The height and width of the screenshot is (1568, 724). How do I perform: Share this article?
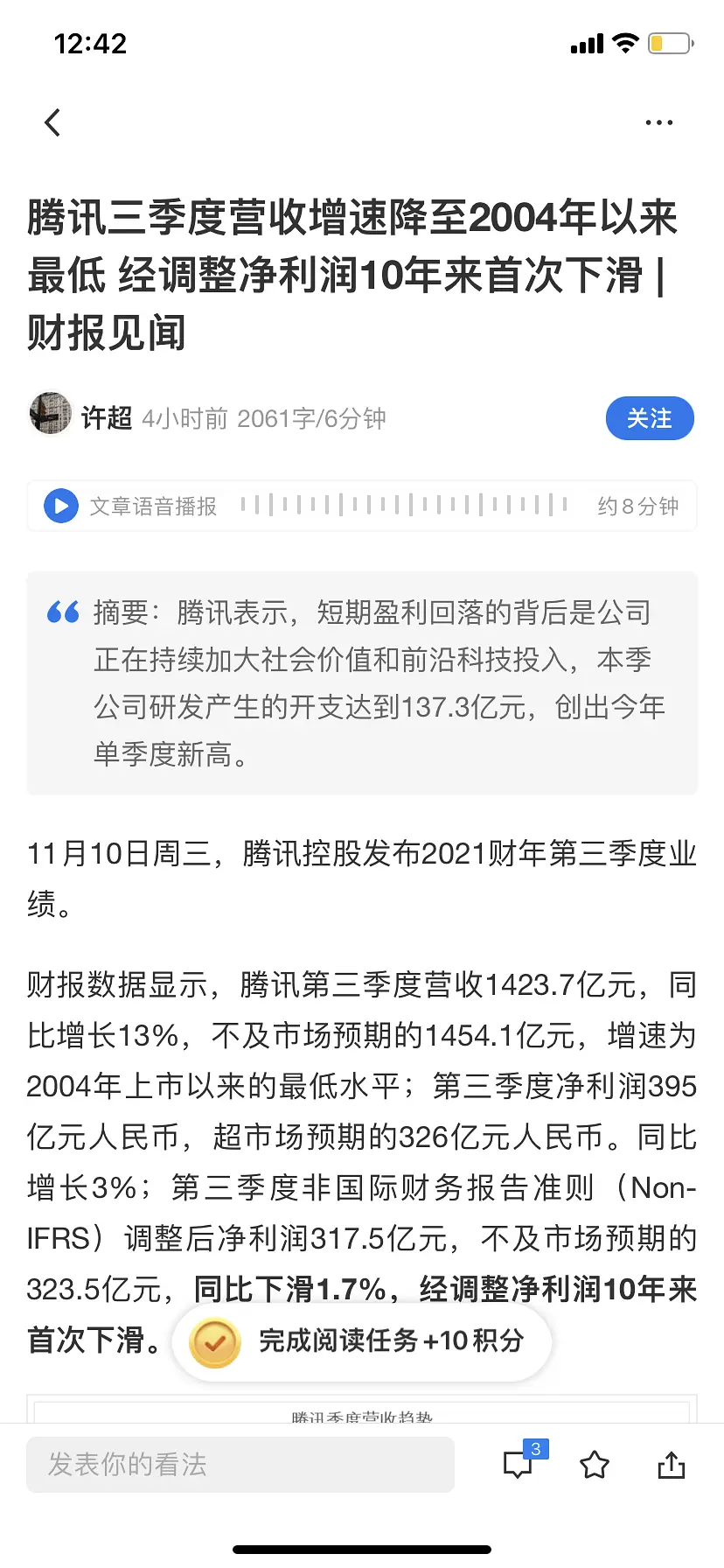tap(671, 1464)
